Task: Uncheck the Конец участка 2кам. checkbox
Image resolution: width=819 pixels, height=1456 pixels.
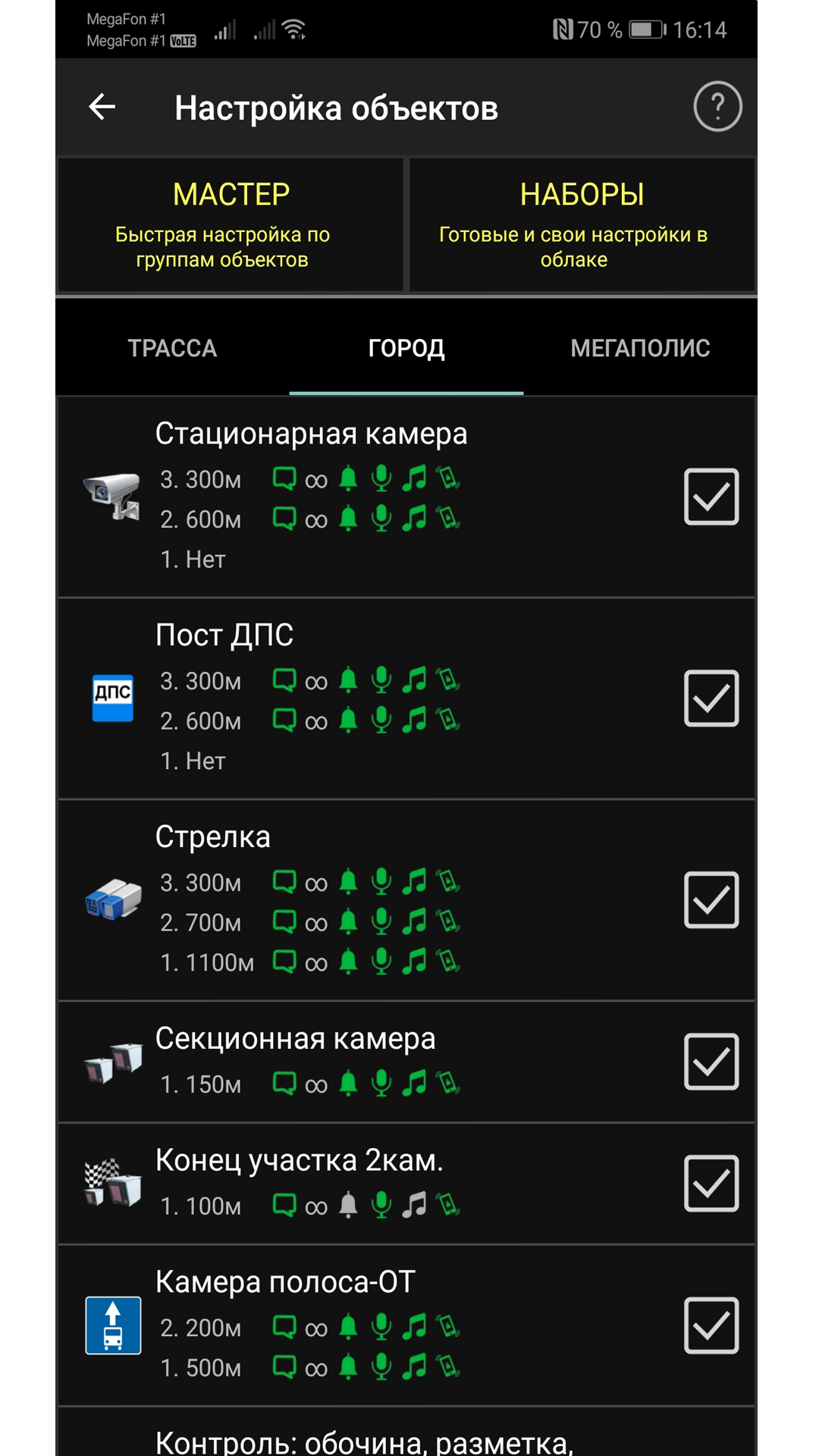Action: (711, 1184)
